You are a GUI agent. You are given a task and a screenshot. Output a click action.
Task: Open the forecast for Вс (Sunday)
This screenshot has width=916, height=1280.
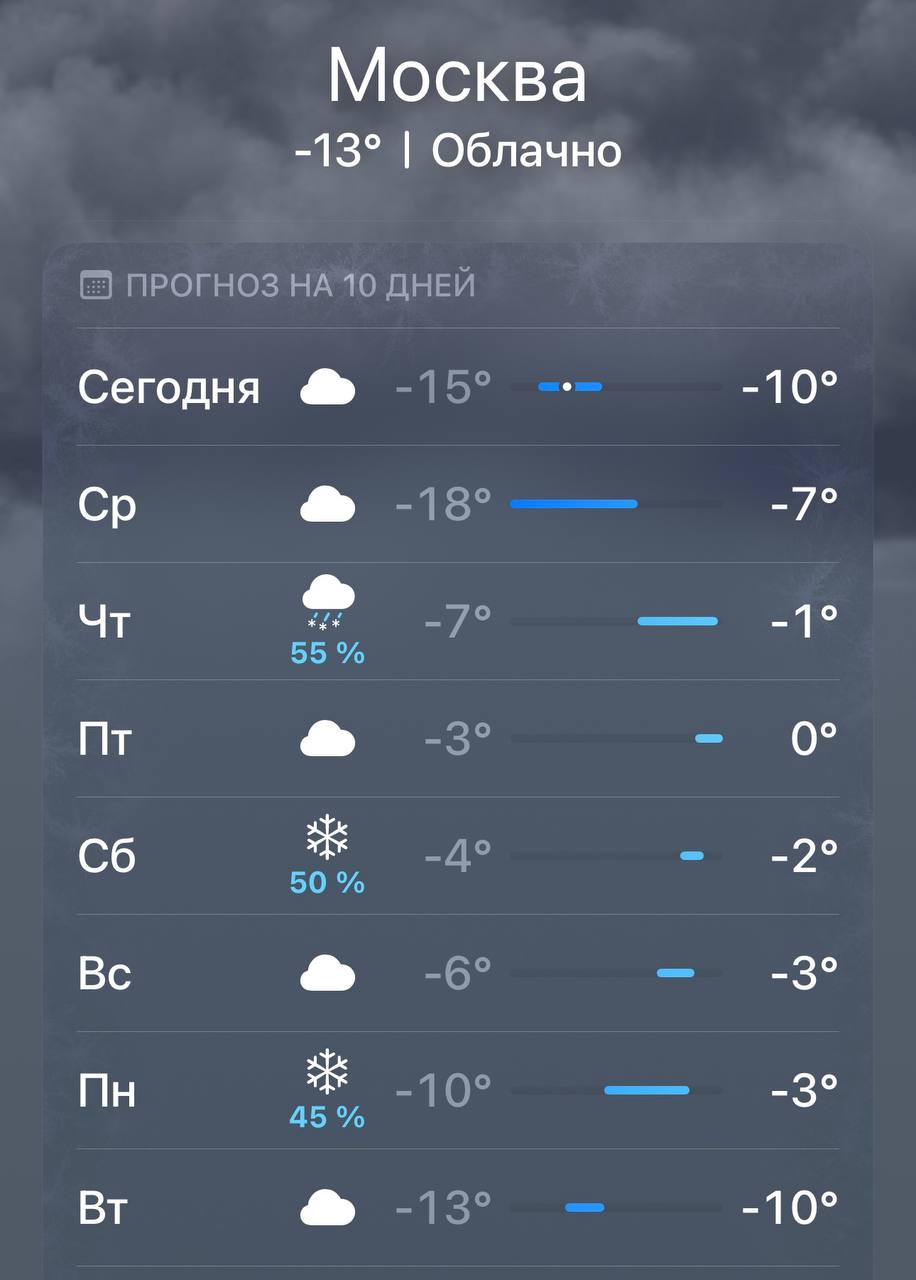click(458, 973)
